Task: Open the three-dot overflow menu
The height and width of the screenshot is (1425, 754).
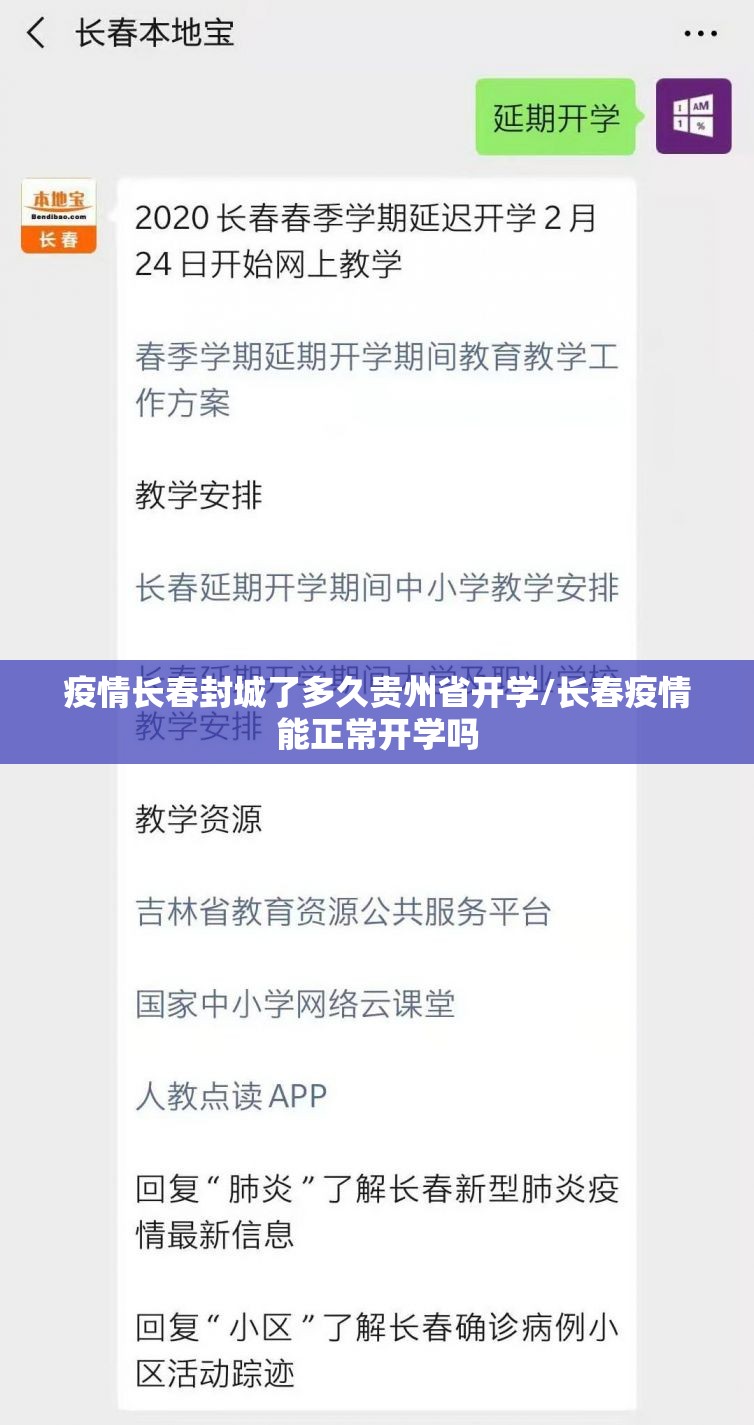Action: [700, 34]
